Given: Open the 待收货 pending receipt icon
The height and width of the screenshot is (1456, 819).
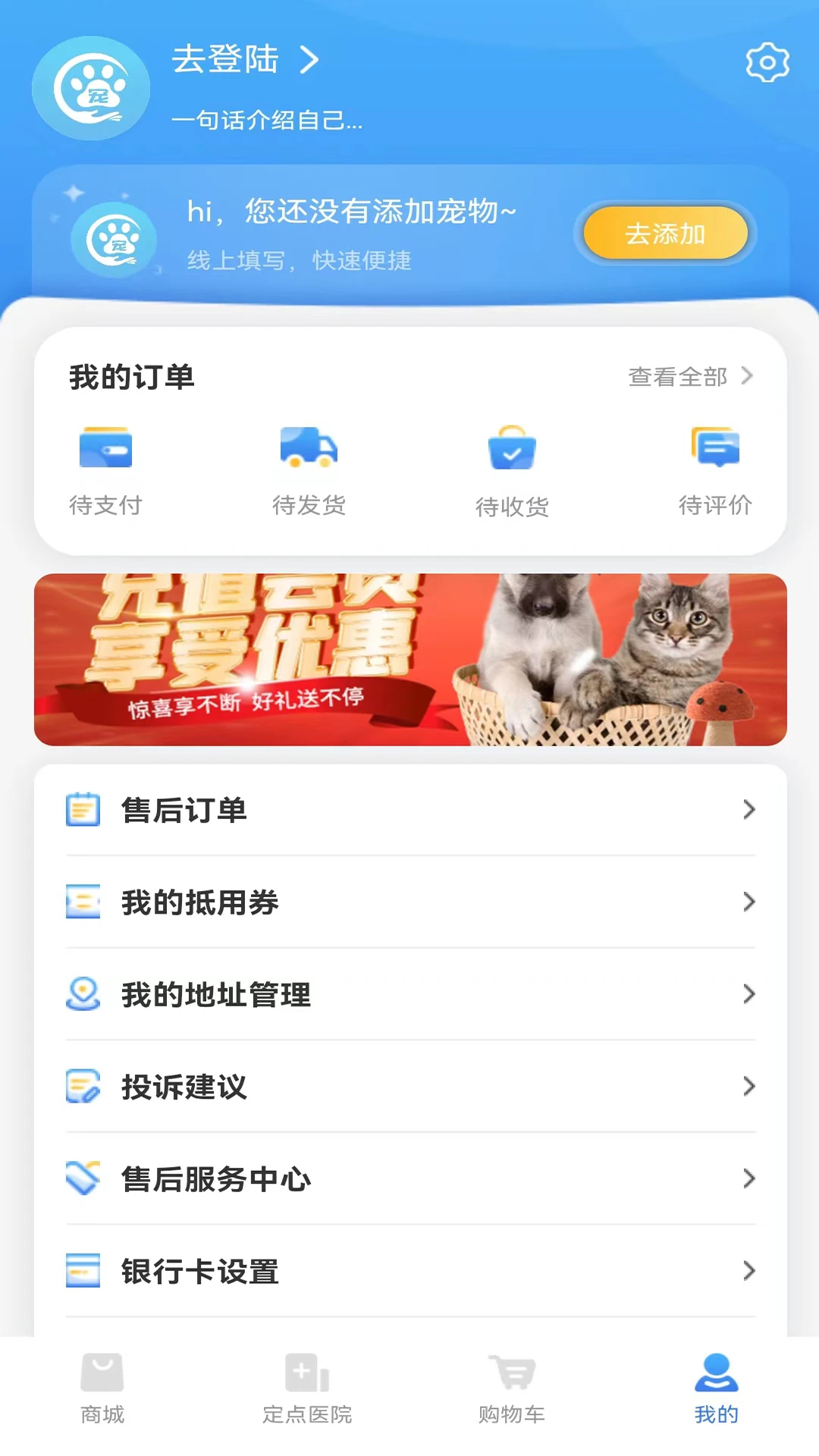Looking at the screenshot, I should 511,449.
